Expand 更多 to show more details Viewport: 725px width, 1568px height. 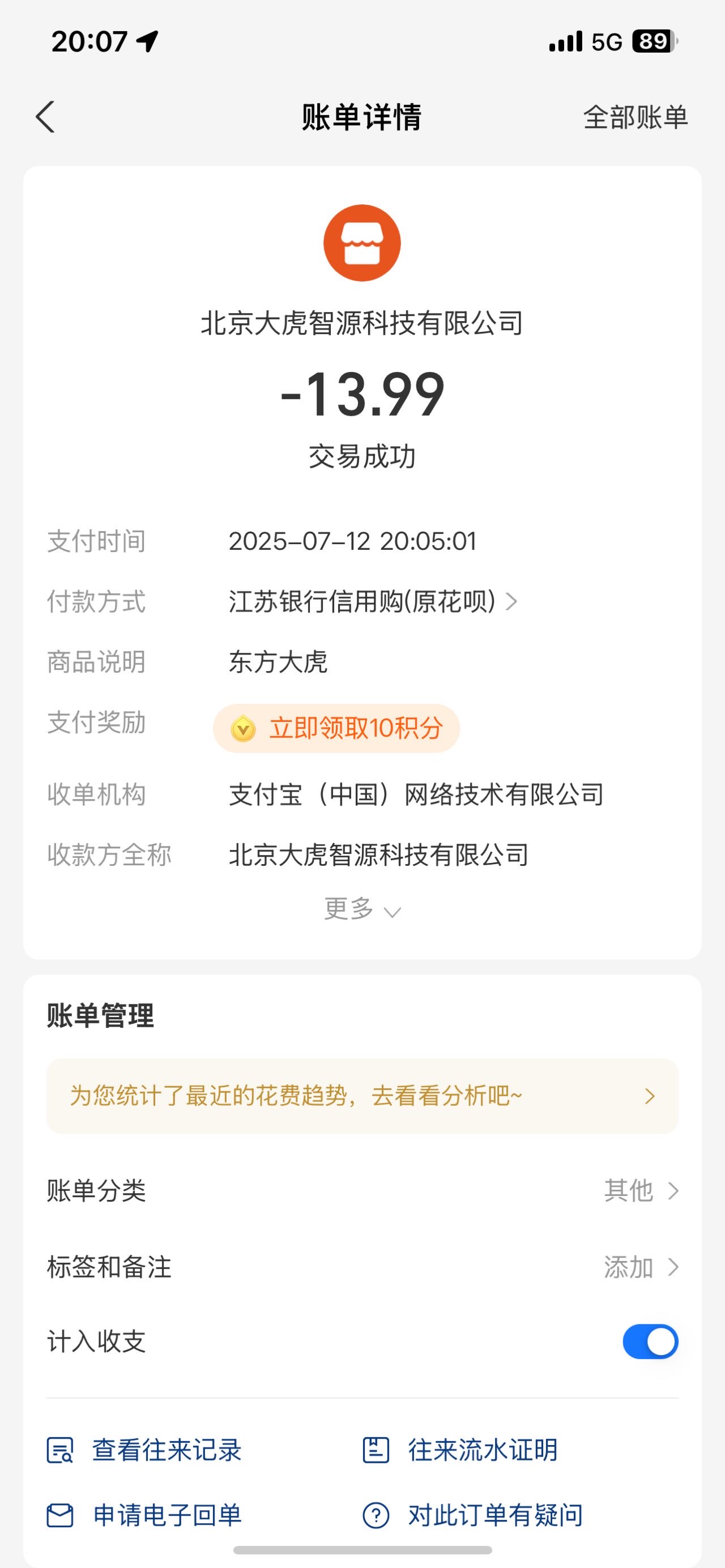click(x=362, y=909)
